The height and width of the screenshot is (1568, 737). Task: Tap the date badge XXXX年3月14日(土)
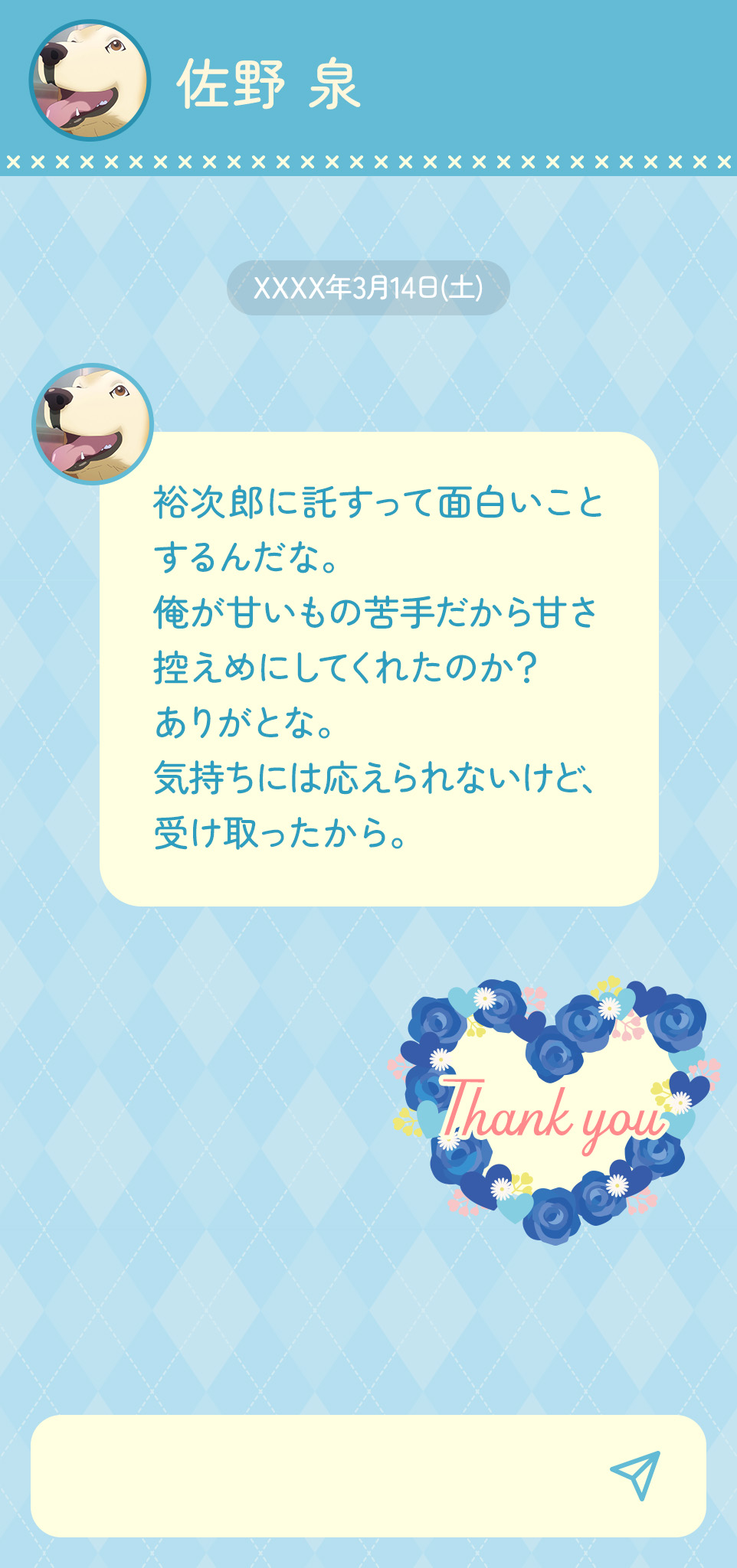[x=368, y=288]
